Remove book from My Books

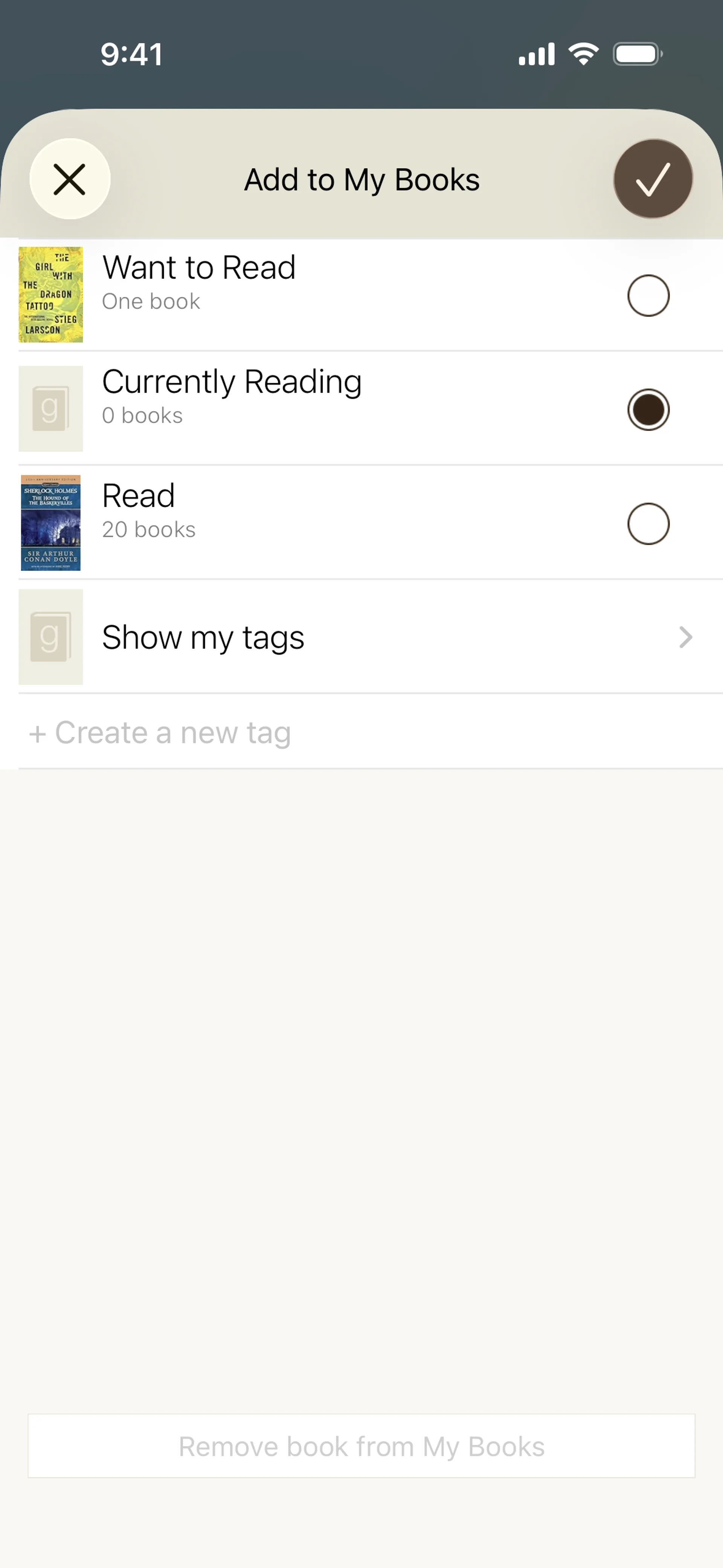click(x=361, y=1446)
